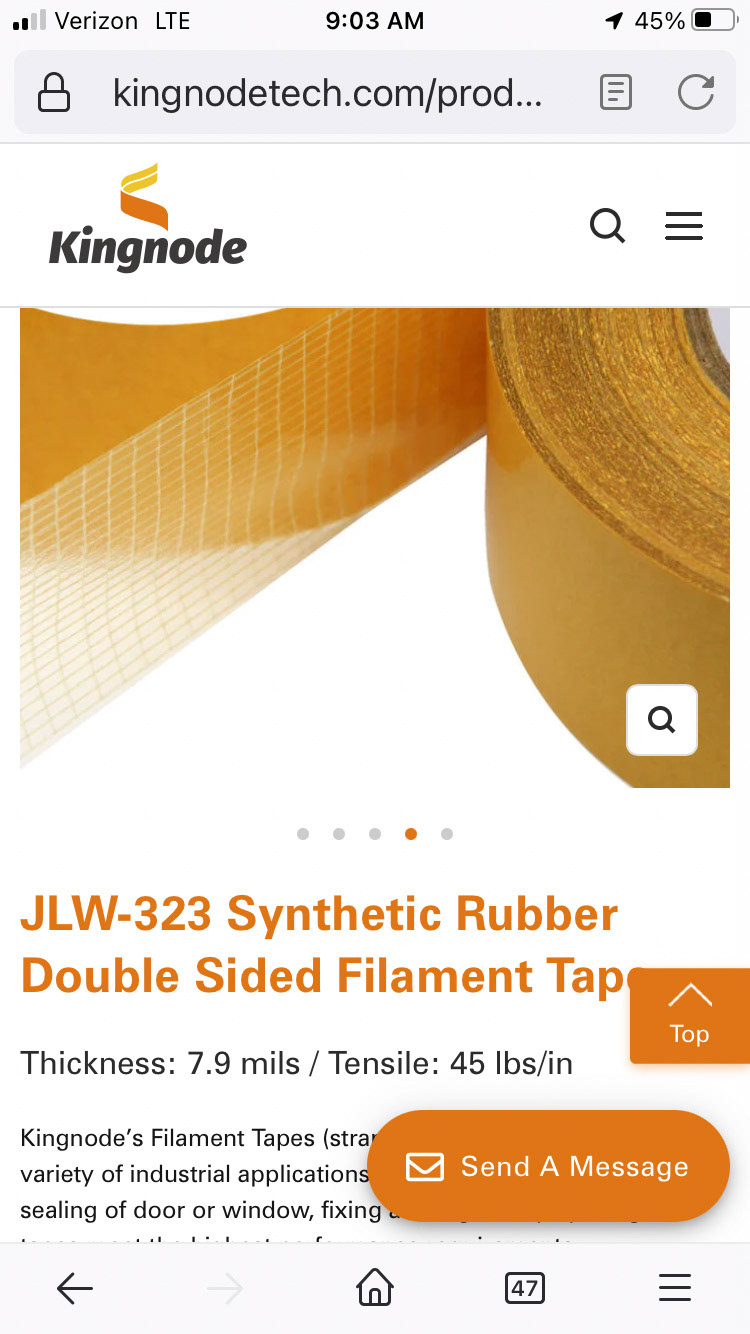
Task: Go back in browser
Action: pyautogui.click(x=75, y=1289)
